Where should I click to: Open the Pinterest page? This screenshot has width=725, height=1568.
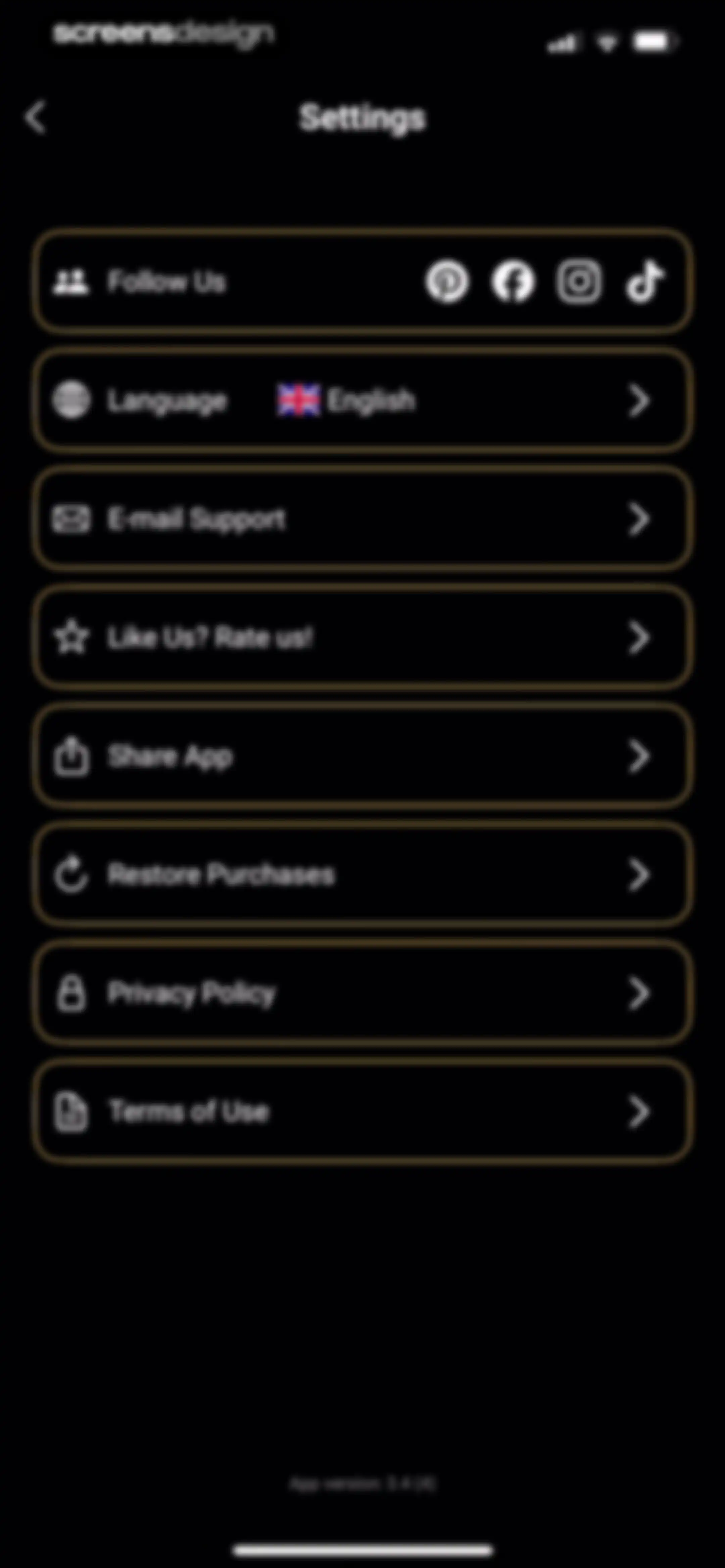(447, 282)
